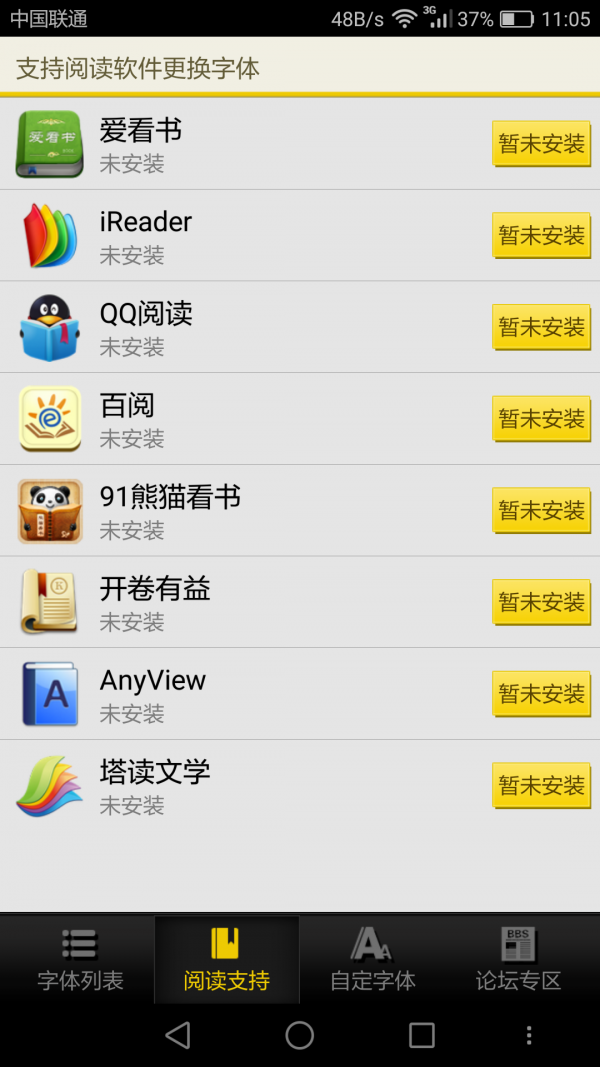This screenshot has width=600, height=1067.
Task: Go to the 论坛专区 tab
Action: [518, 961]
